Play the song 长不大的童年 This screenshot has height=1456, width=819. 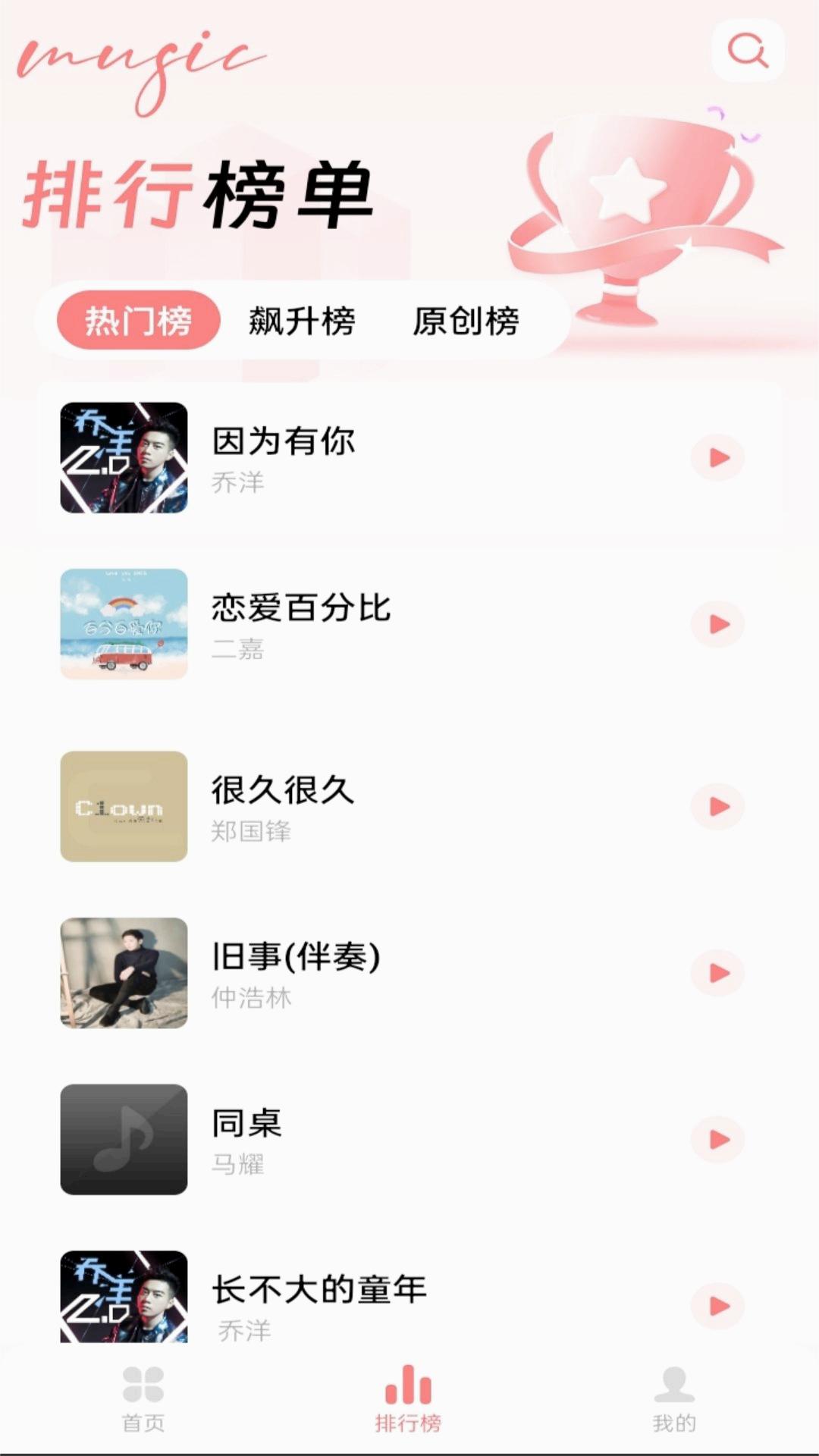click(717, 1305)
